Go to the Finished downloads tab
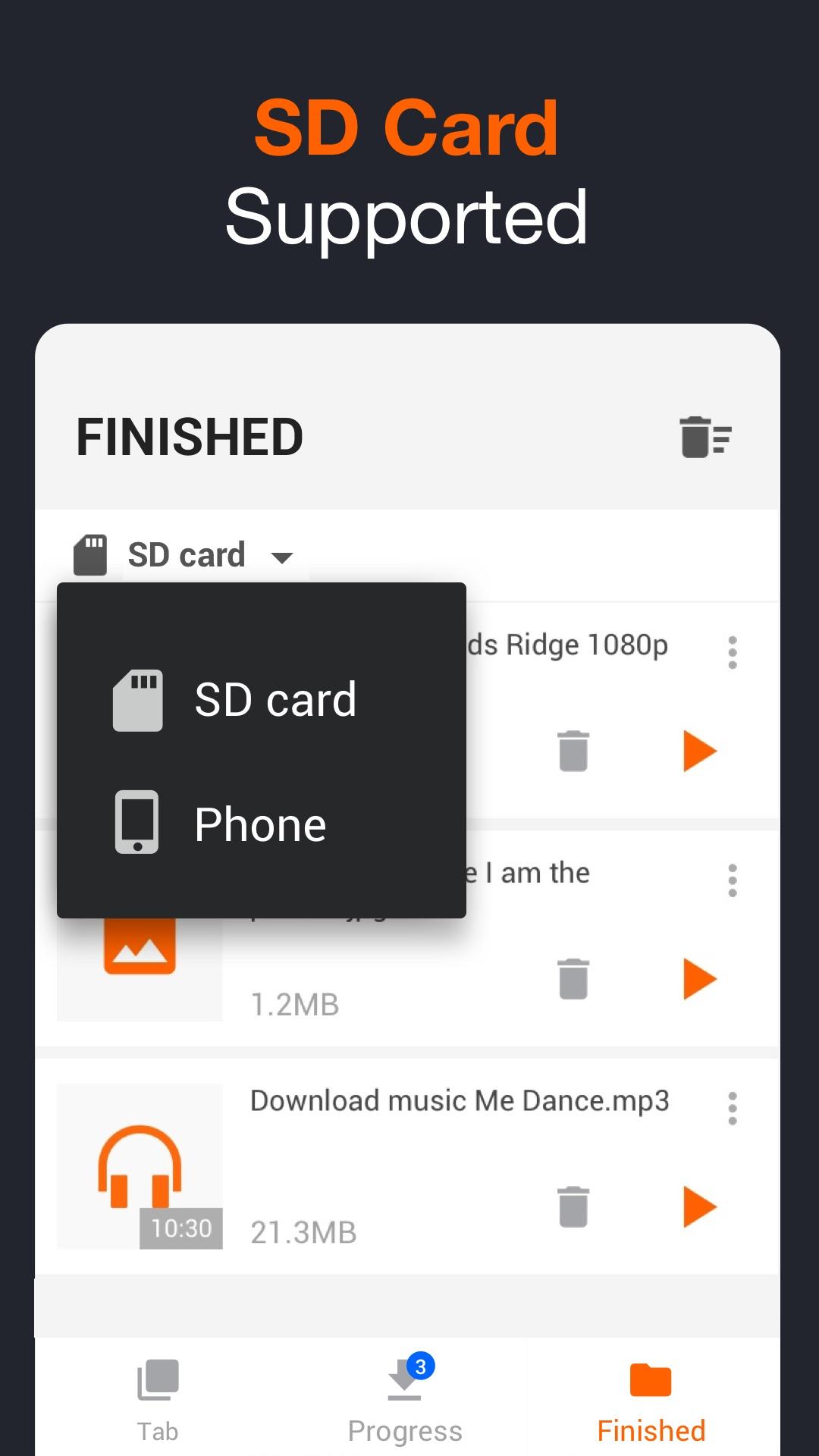Viewport: 819px width, 1456px height. [x=650, y=1399]
